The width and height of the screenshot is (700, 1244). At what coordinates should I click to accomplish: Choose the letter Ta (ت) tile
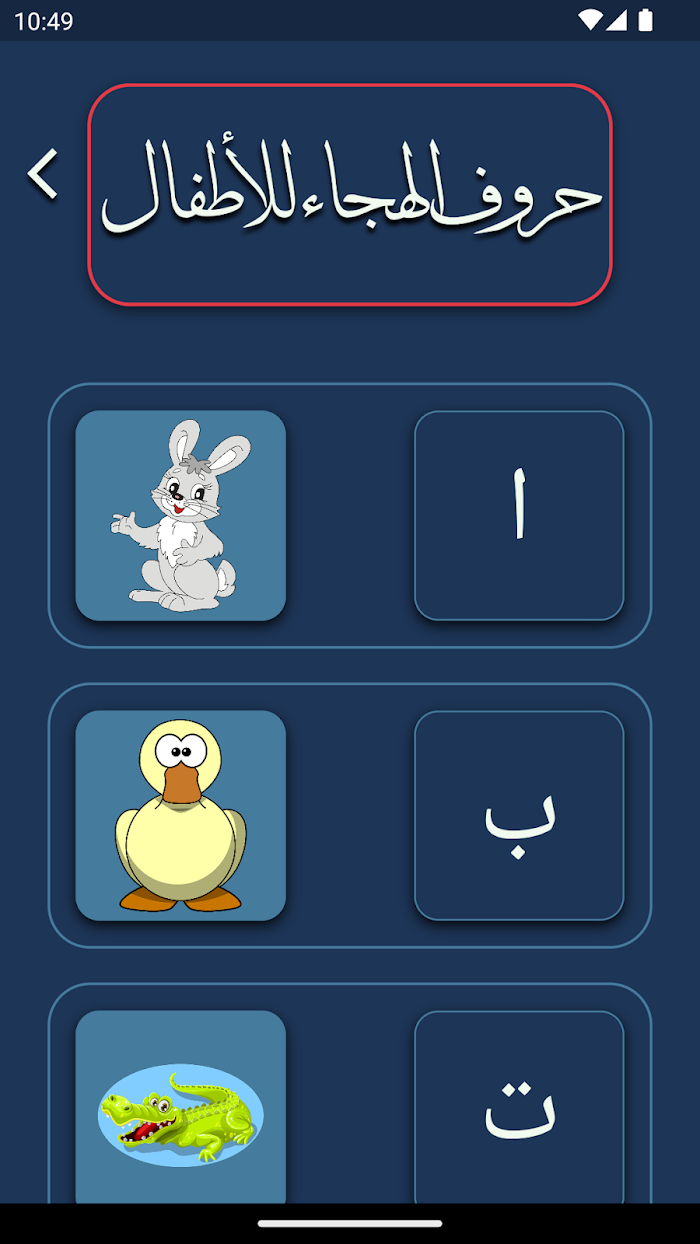point(519,1107)
